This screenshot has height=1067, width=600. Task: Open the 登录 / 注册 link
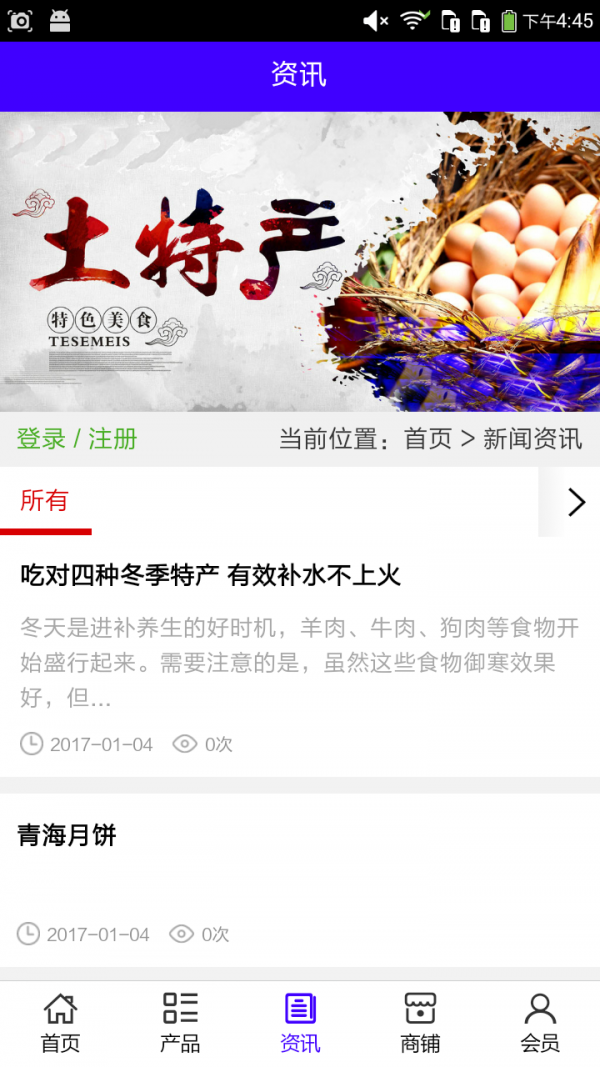pos(77,439)
